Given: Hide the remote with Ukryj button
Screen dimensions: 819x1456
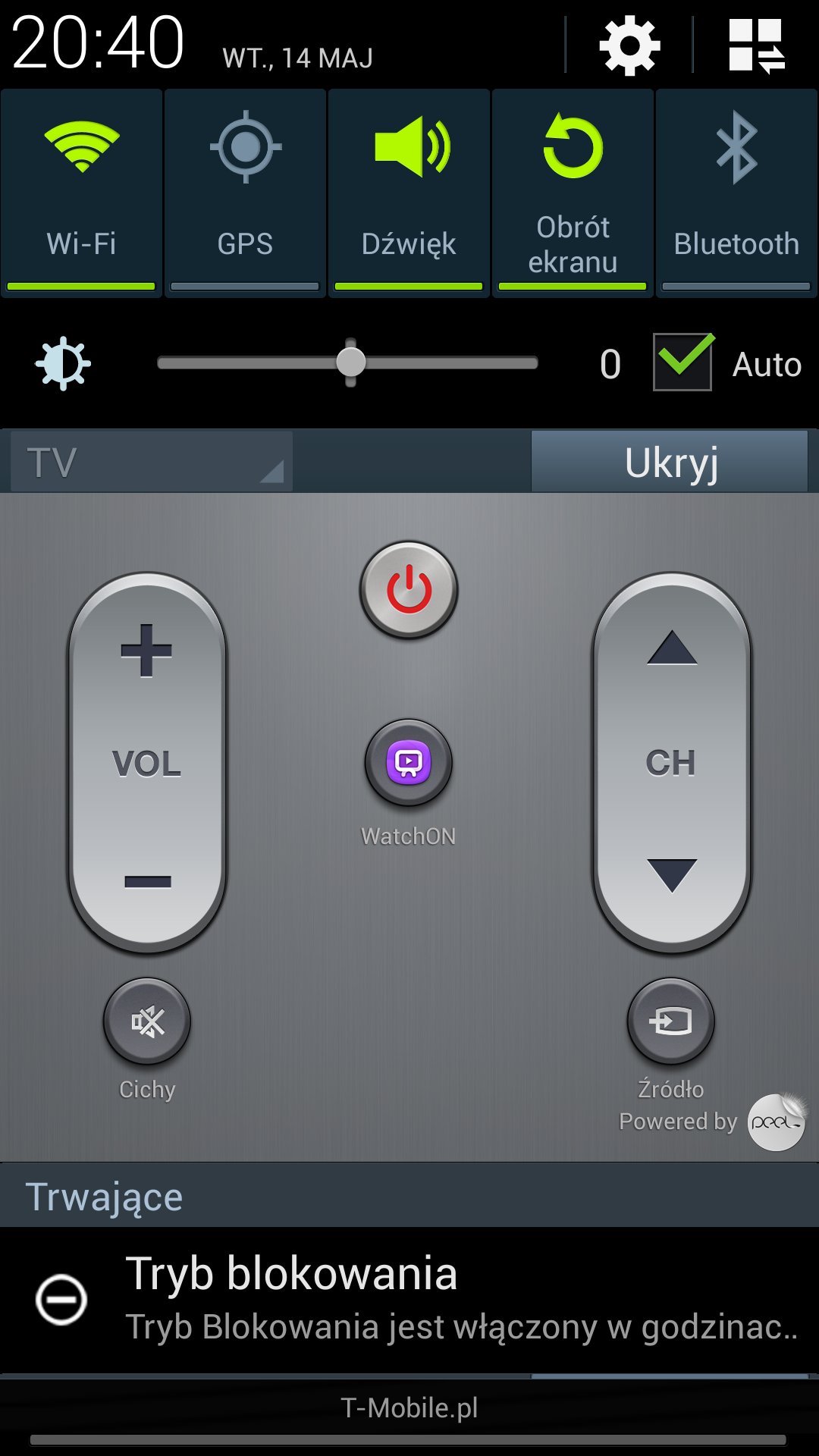Looking at the screenshot, I should 670,462.
